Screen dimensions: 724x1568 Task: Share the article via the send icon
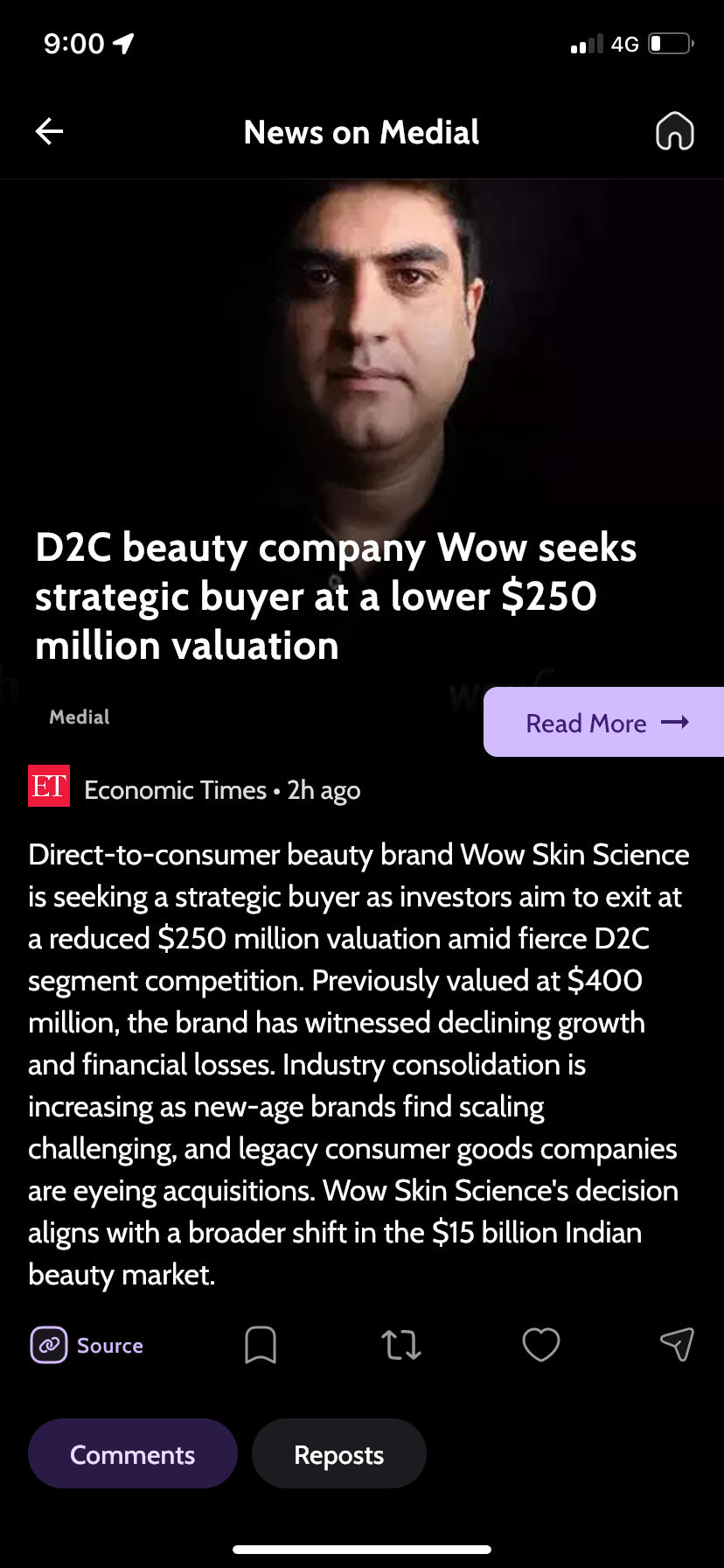point(677,1344)
